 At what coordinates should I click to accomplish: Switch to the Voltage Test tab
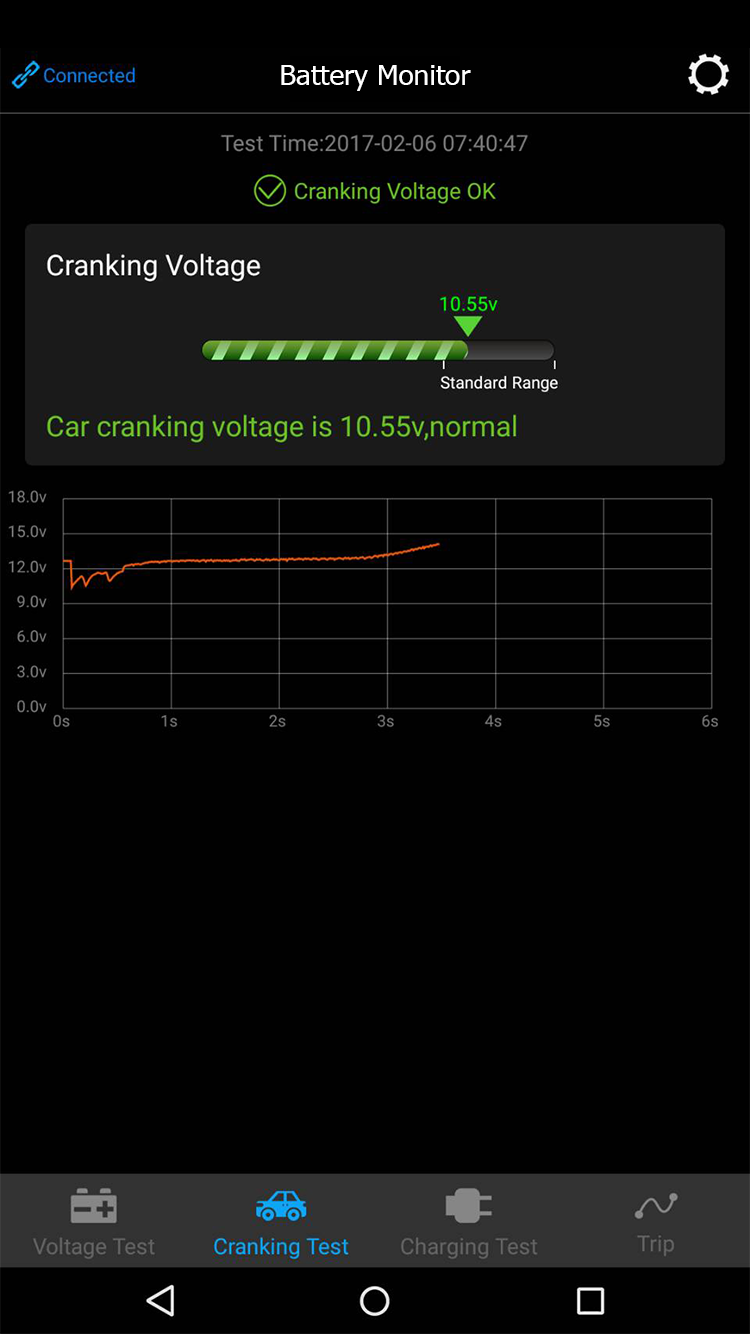(x=94, y=1222)
